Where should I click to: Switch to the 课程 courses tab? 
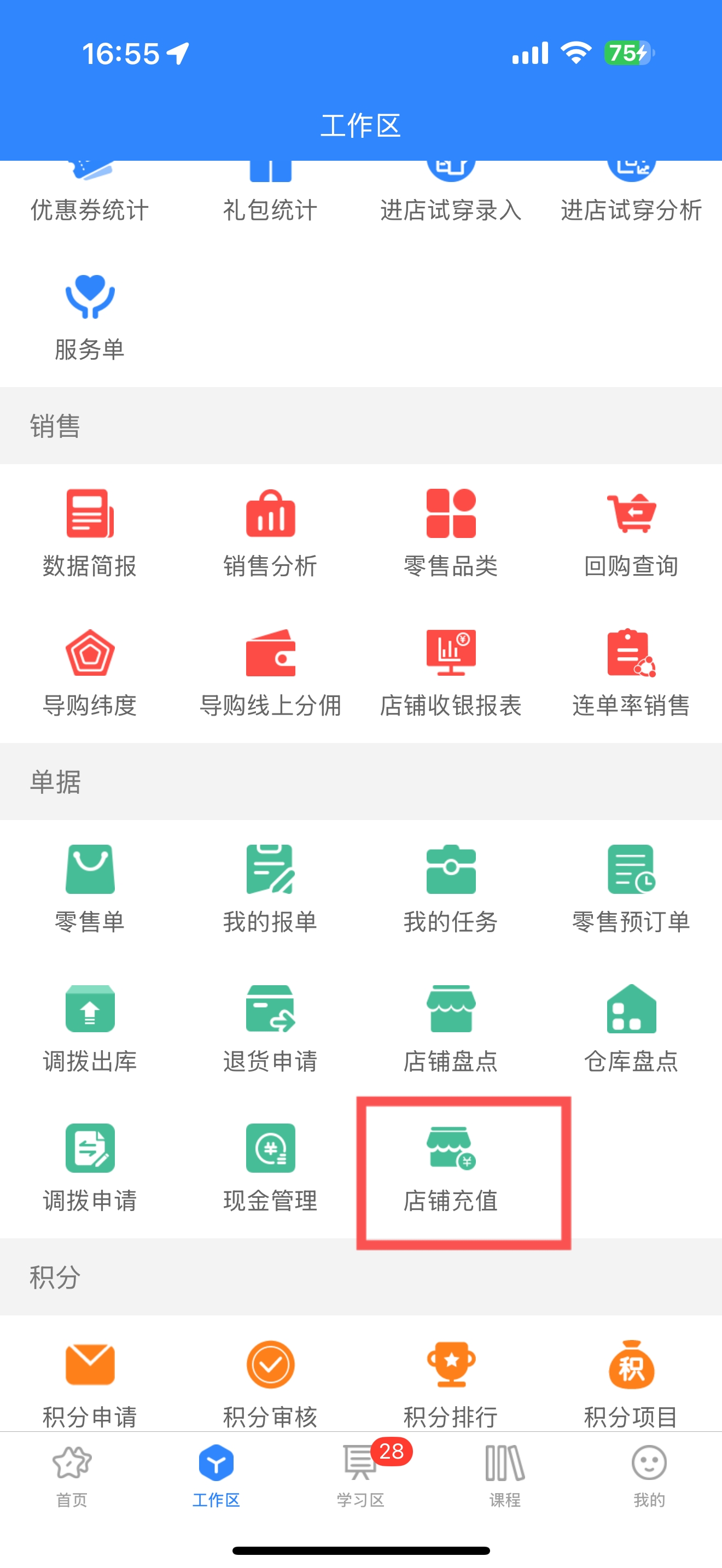click(505, 1476)
